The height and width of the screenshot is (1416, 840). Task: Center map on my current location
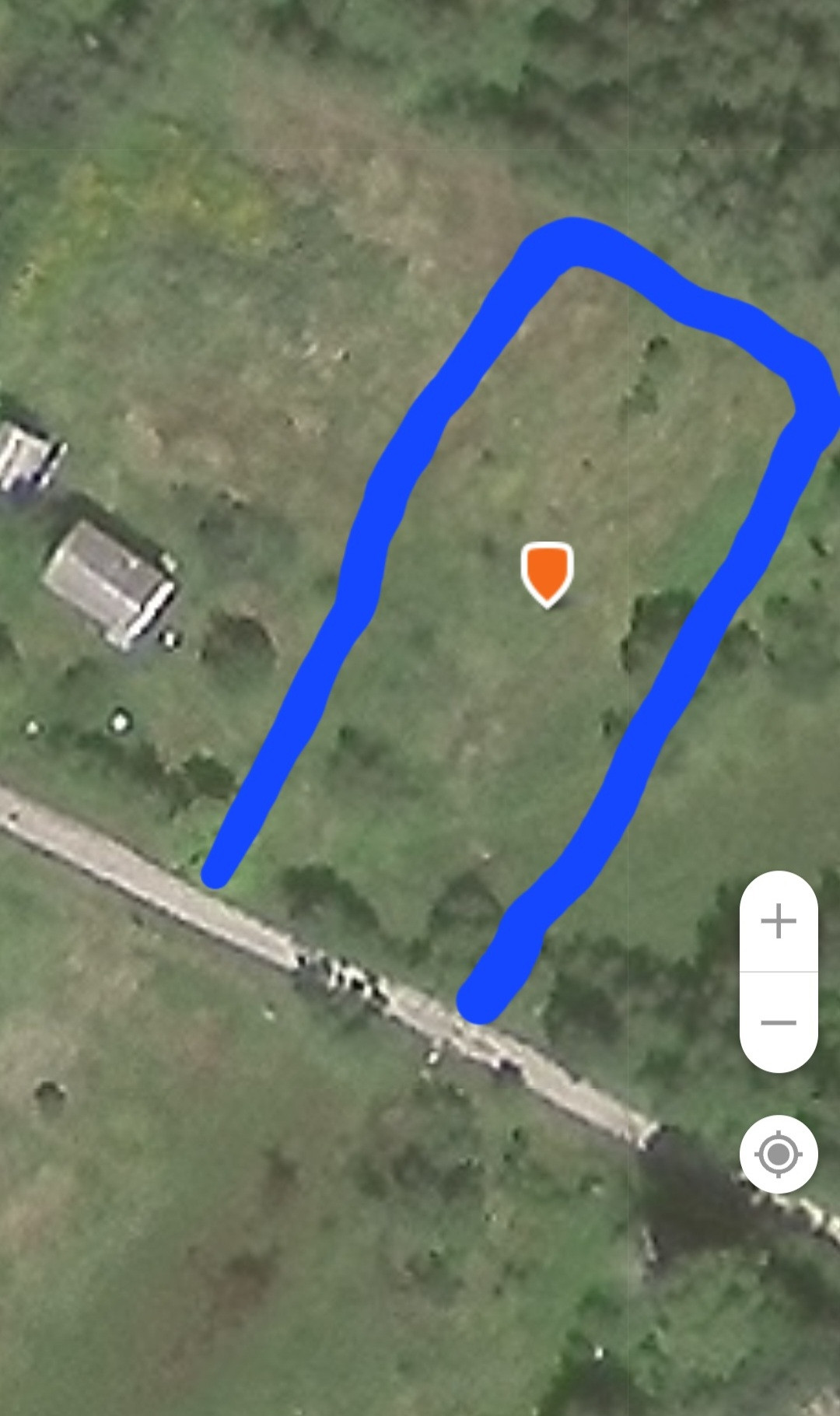[779, 1154]
